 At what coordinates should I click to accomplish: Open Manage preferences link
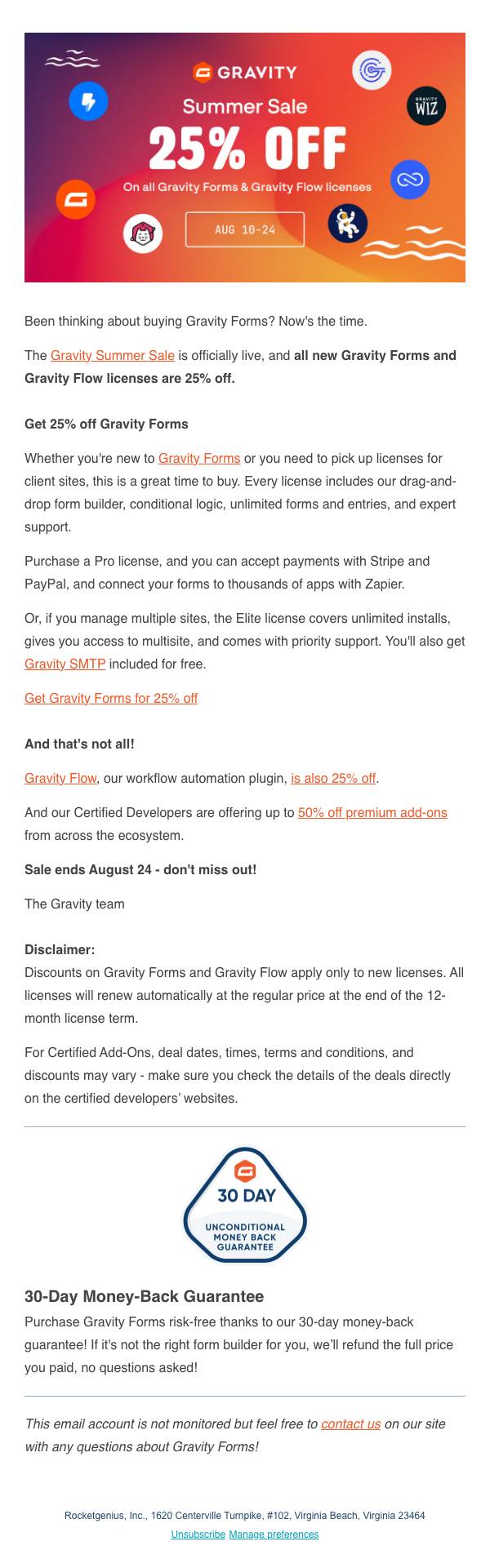274,1535
